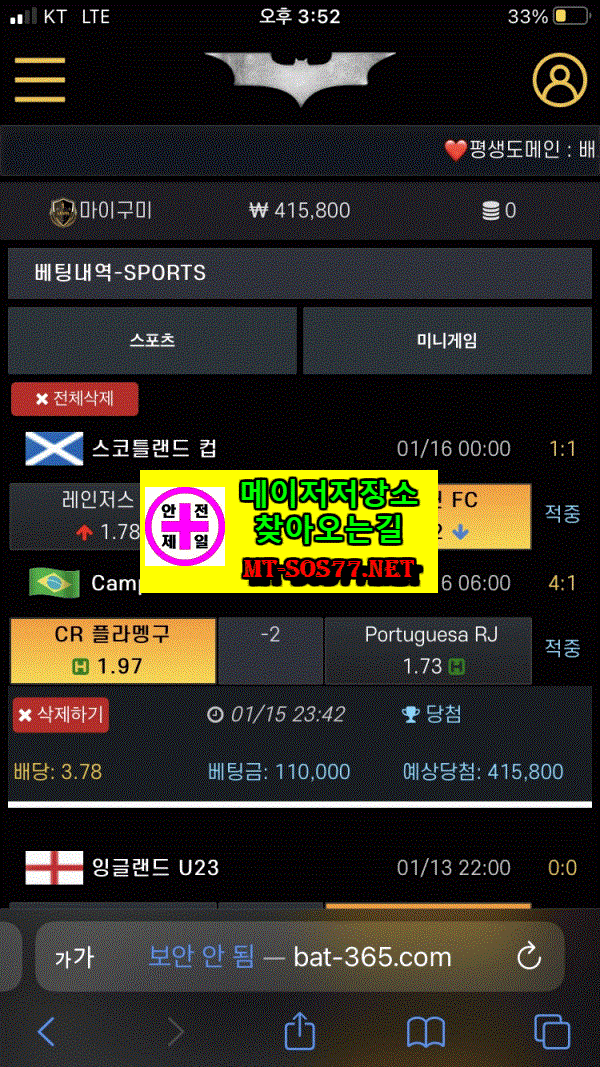This screenshot has height=1067, width=600.
Task: Go back to the previous page
Action: [46, 1032]
